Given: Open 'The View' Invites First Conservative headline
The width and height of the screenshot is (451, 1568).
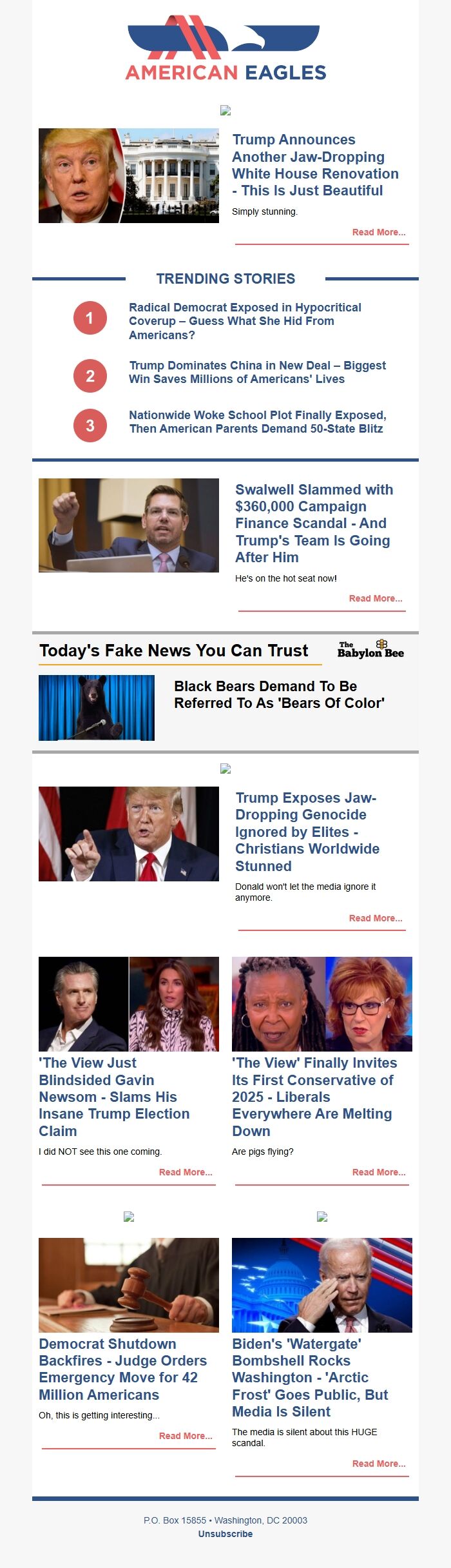Looking at the screenshot, I should (x=314, y=1097).
